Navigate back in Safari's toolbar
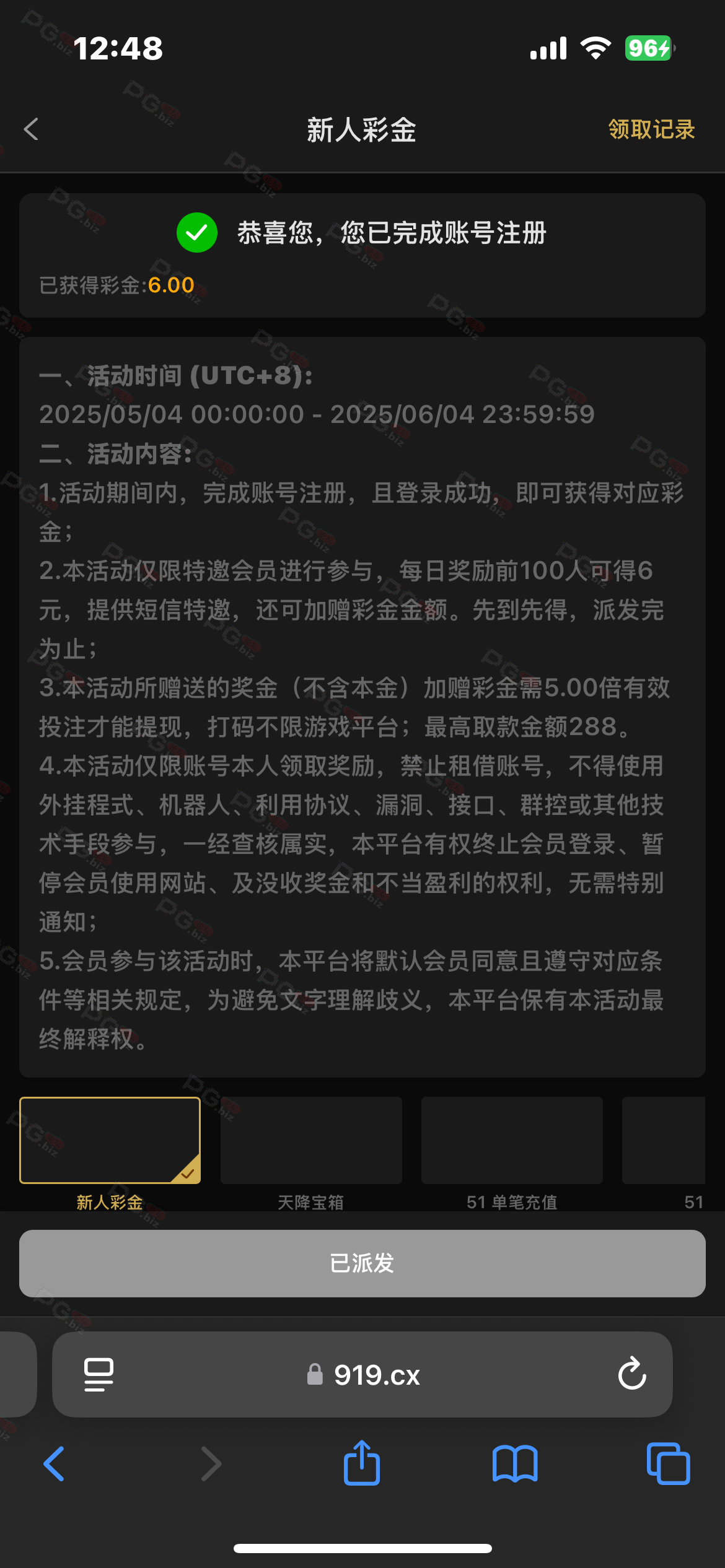 click(55, 1464)
